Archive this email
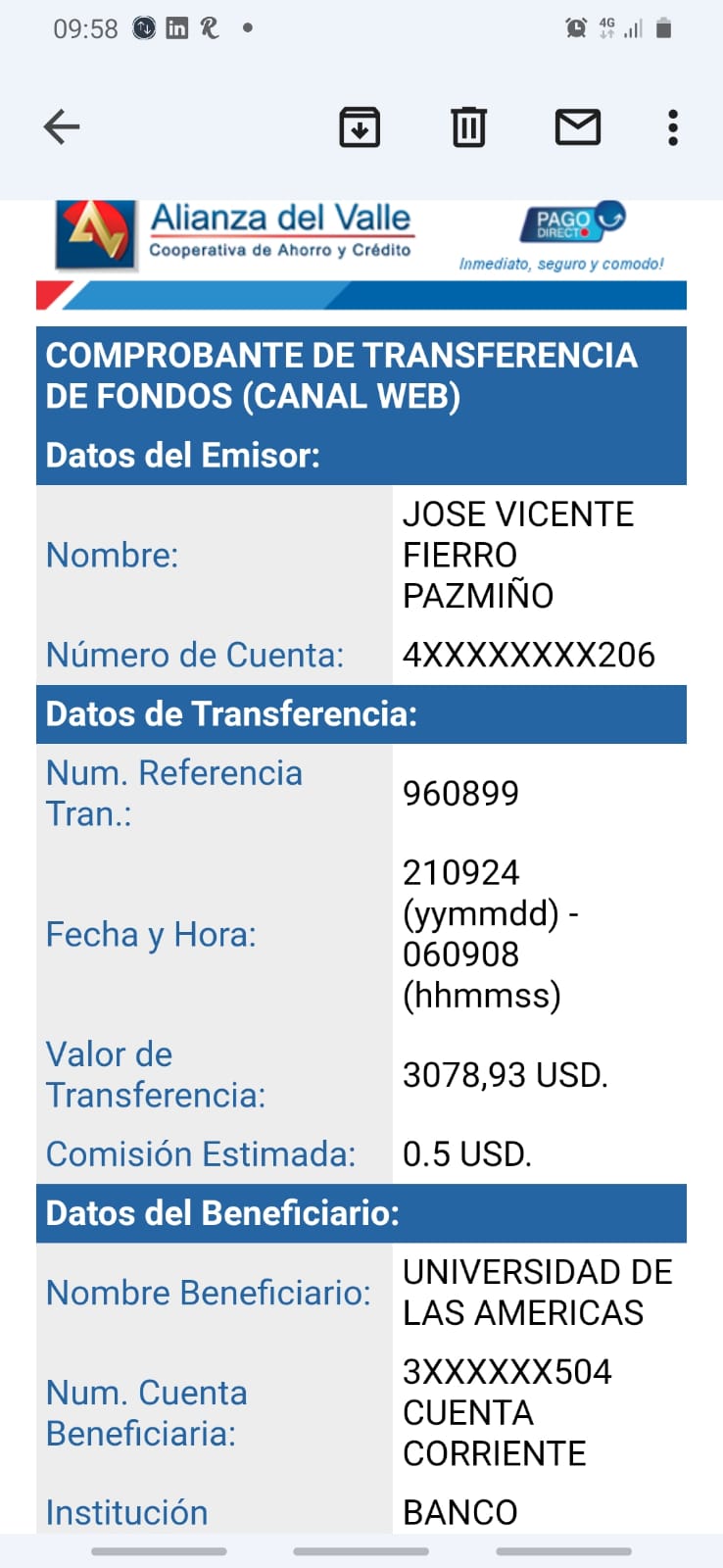Image resolution: width=723 pixels, height=1568 pixels. pos(360,127)
